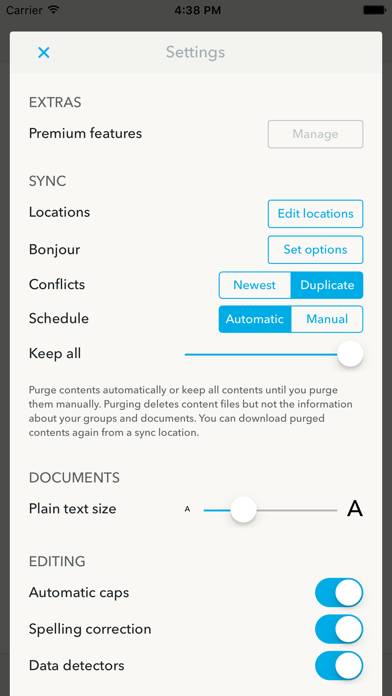Viewport: 392px width, 696px height.
Task: Open Bonjour Set options
Action: click(x=315, y=249)
